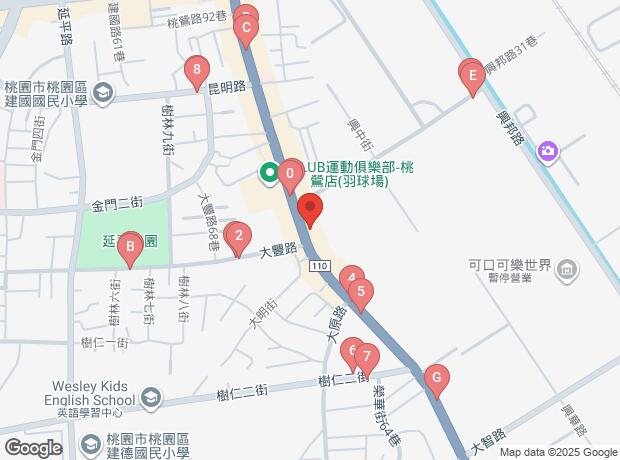This screenshot has height=460, width=620.
Task: Tap the pin labeled B
Action: [x=129, y=246]
